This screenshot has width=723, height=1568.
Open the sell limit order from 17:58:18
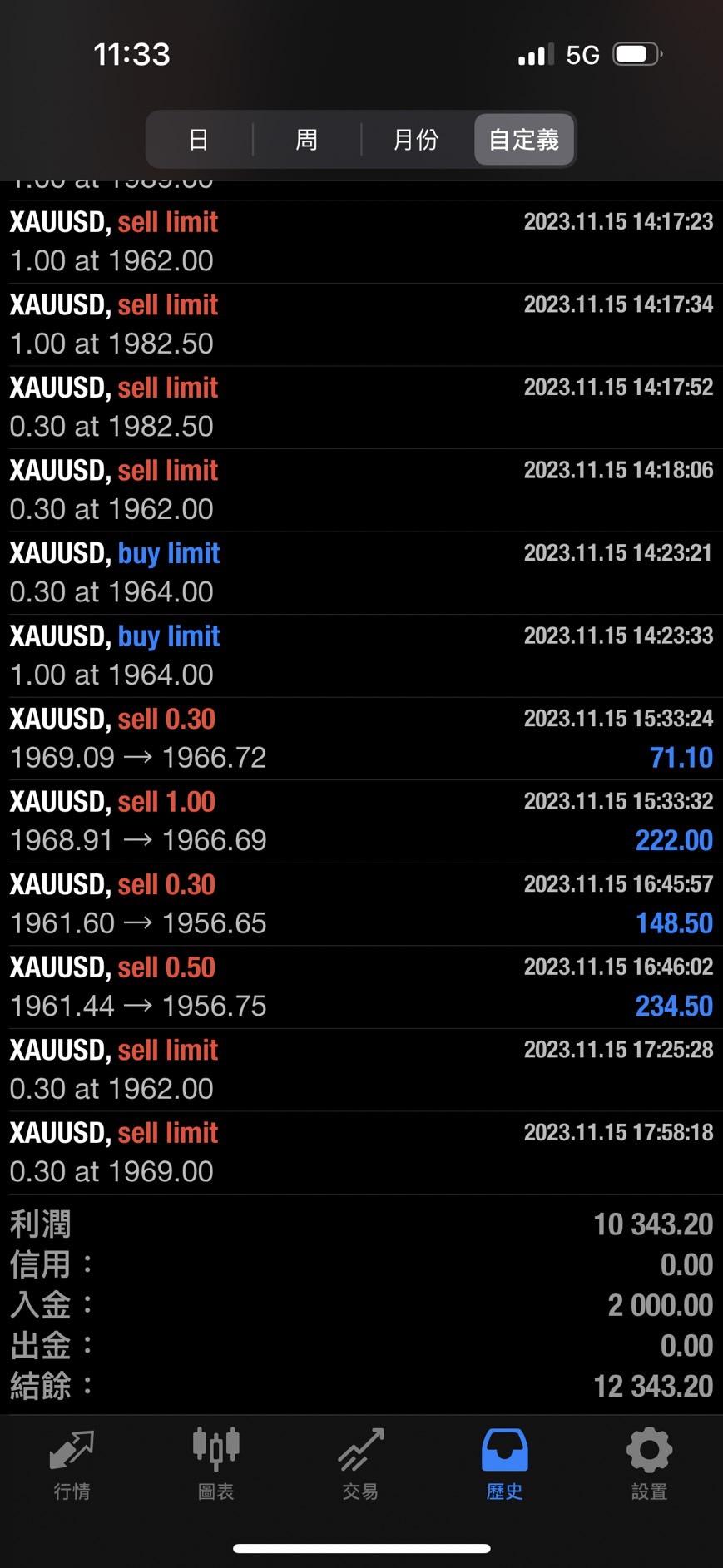tap(361, 1152)
